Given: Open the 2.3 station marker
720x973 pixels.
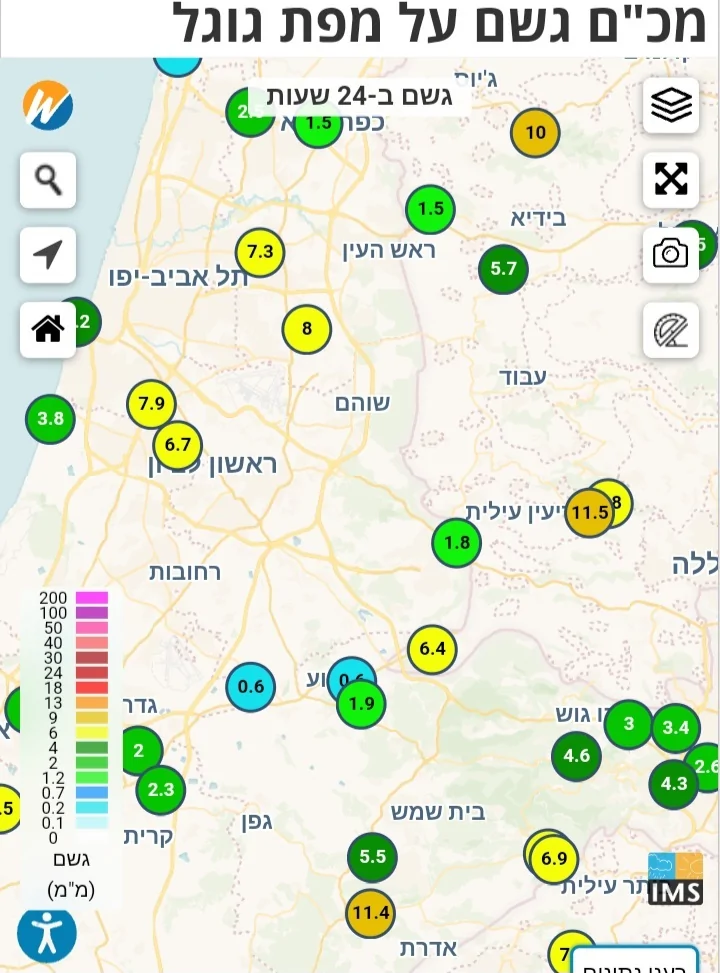Looking at the screenshot, I should (160, 790).
